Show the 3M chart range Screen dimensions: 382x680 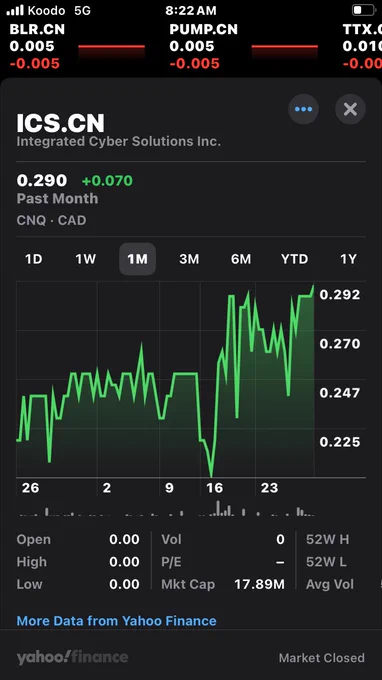tap(189, 259)
